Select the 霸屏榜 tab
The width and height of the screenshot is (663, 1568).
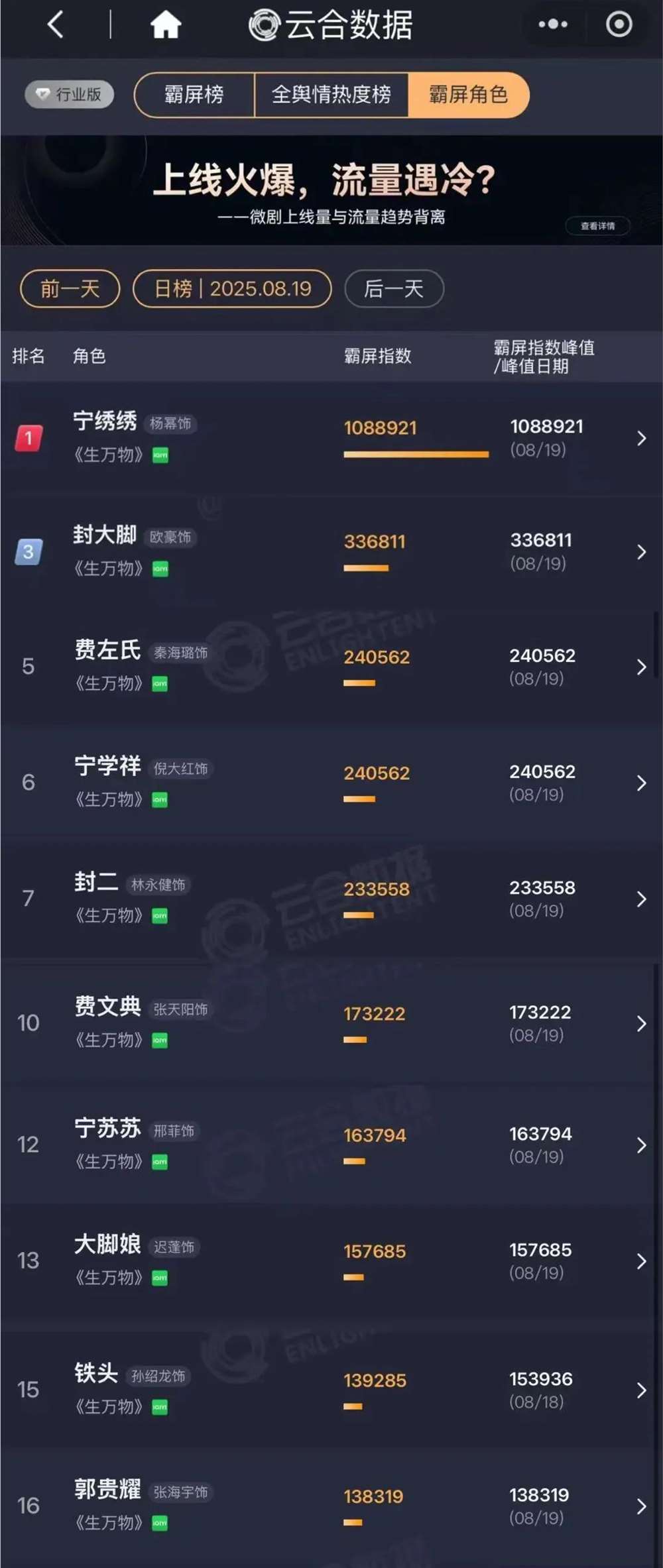193,94
